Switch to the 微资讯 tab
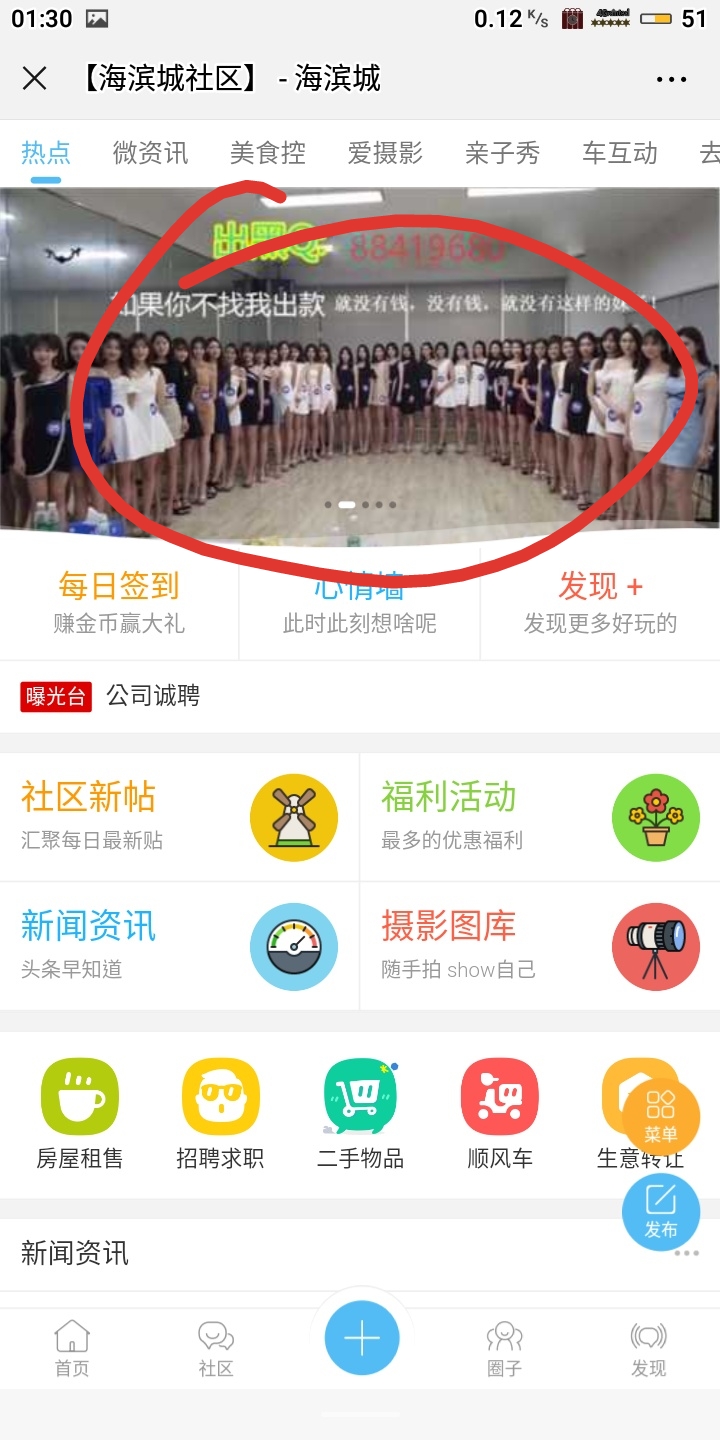720x1440 pixels. 150,153
